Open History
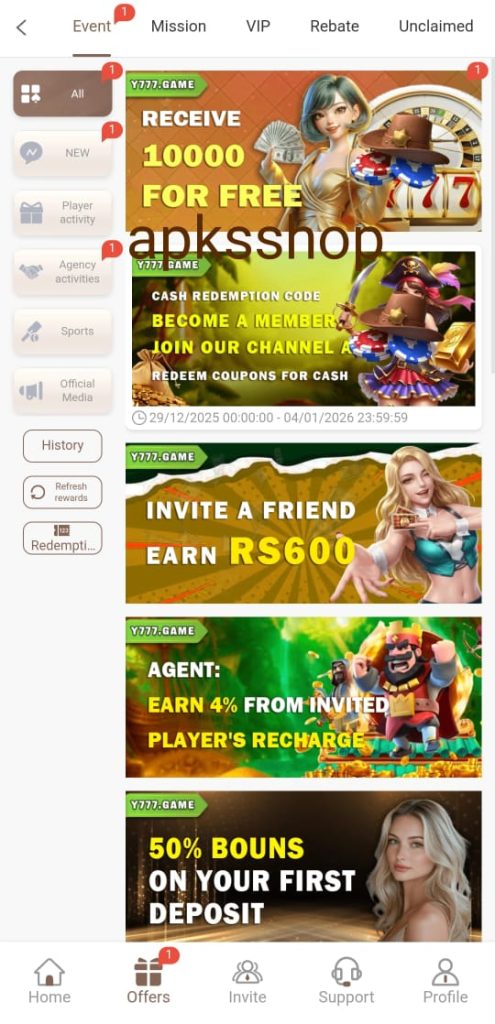 (x=63, y=446)
